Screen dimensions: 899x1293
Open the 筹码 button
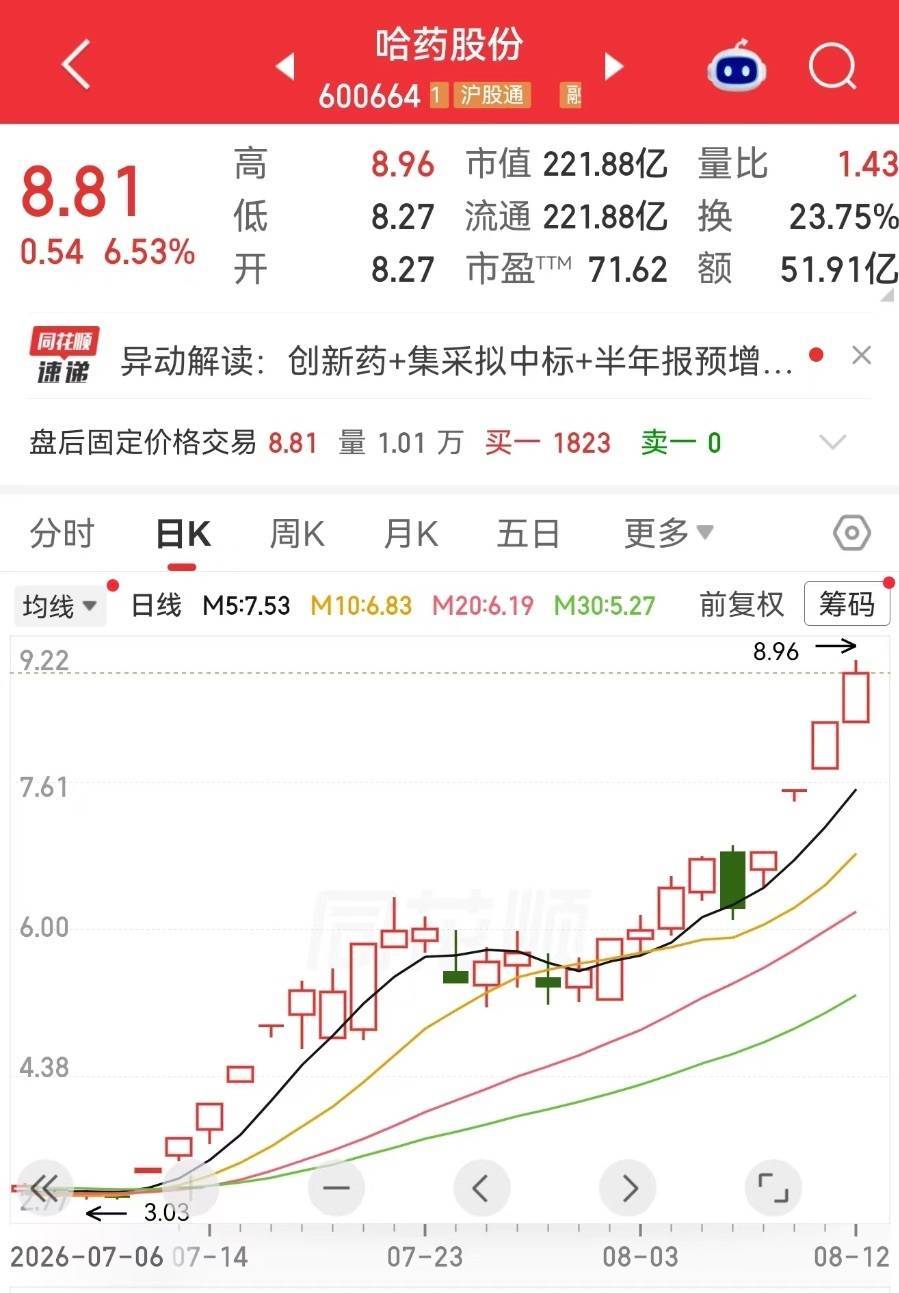(846, 604)
